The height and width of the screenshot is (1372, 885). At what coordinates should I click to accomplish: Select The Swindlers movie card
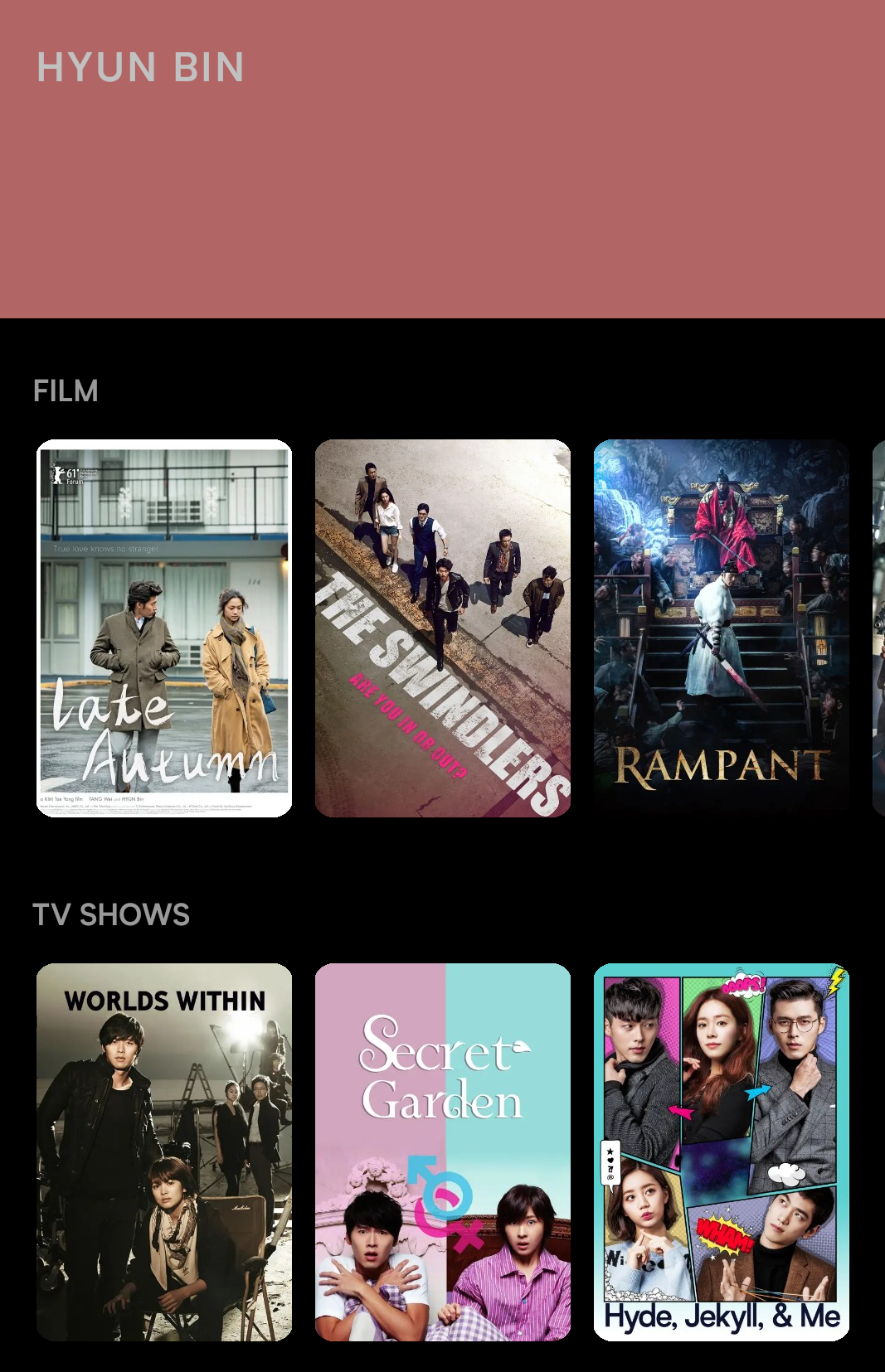click(x=443, y=628)
